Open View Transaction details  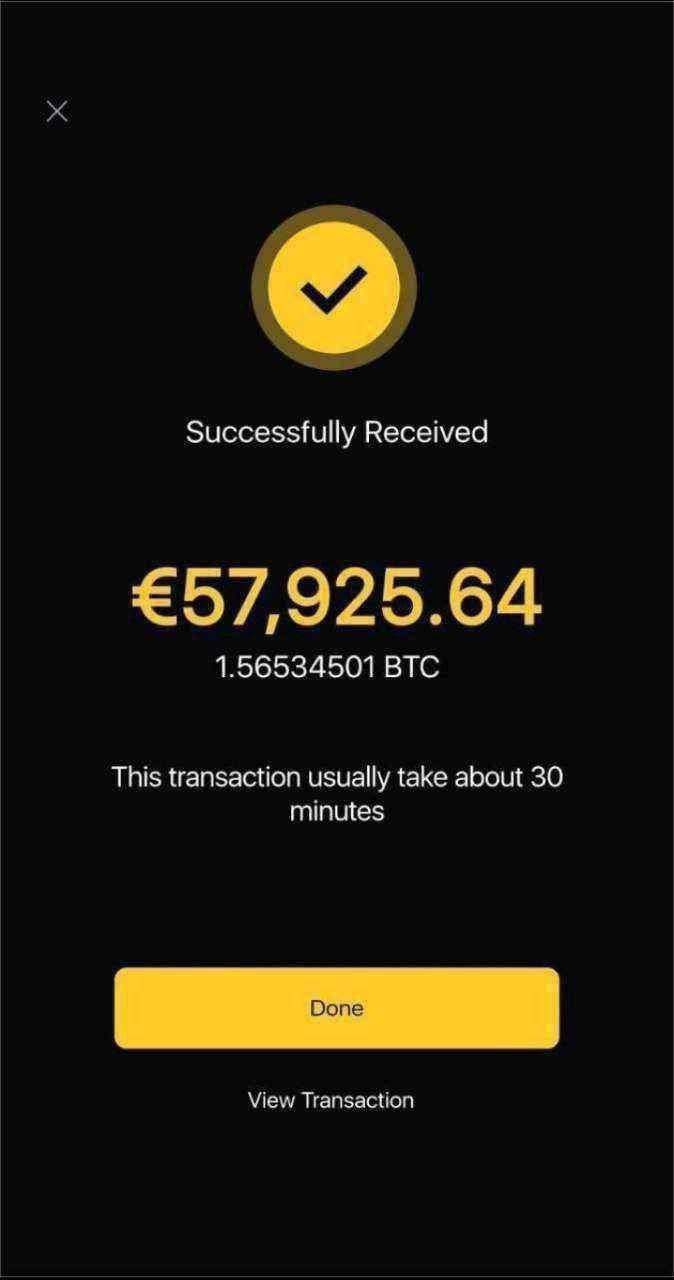[331, 1100]
